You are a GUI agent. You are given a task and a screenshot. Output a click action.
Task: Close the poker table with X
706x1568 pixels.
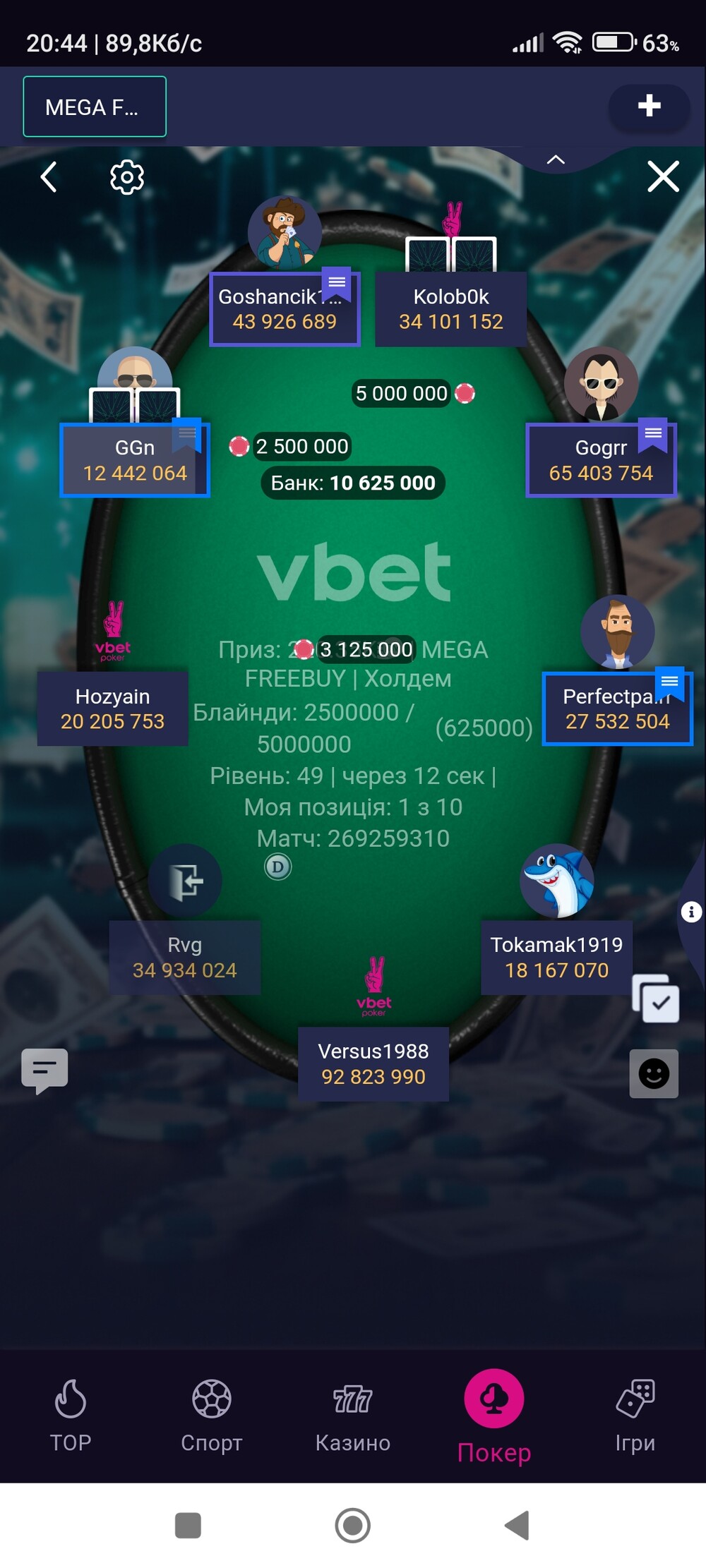663,176
